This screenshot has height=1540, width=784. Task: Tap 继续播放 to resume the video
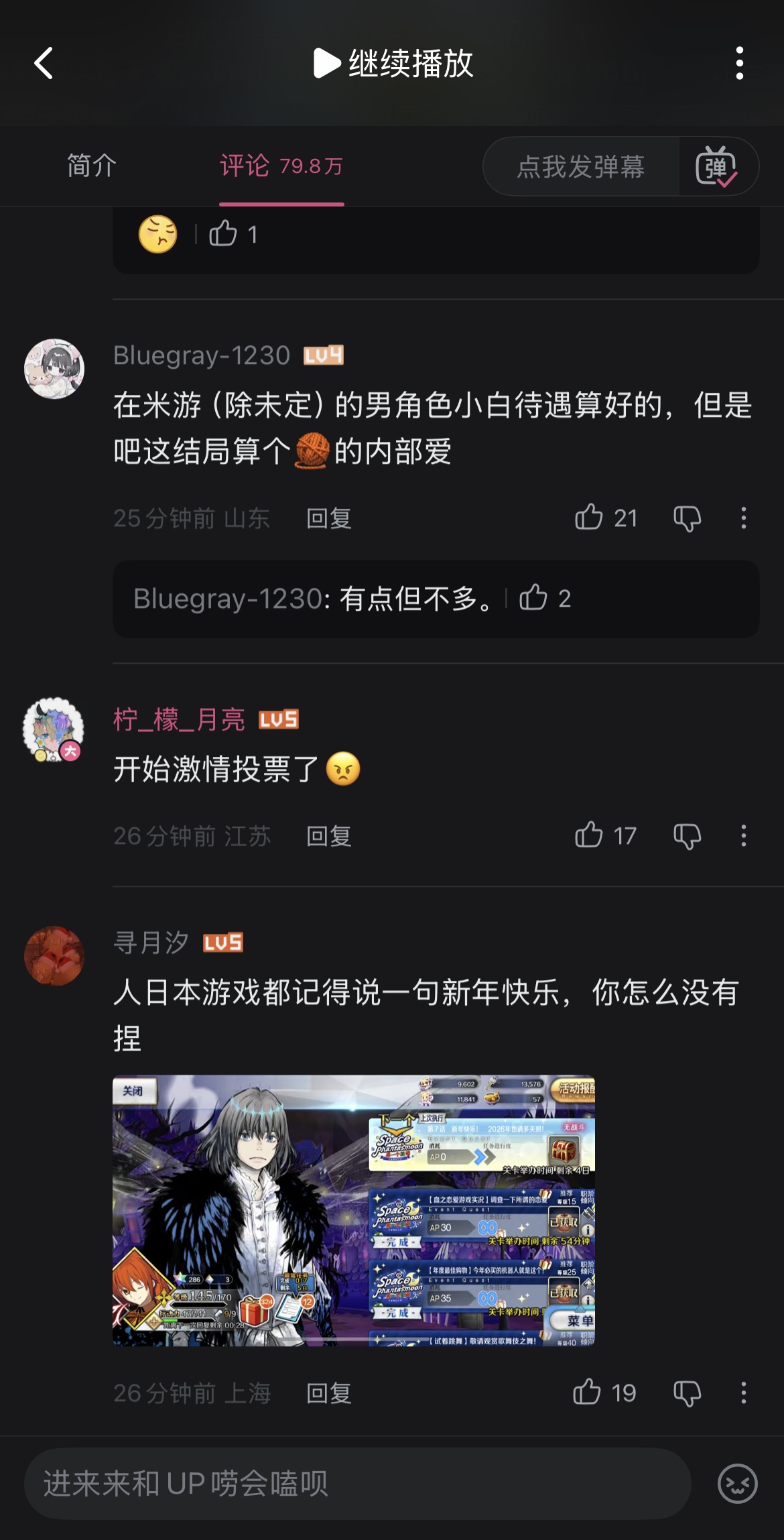click(394, 64)
